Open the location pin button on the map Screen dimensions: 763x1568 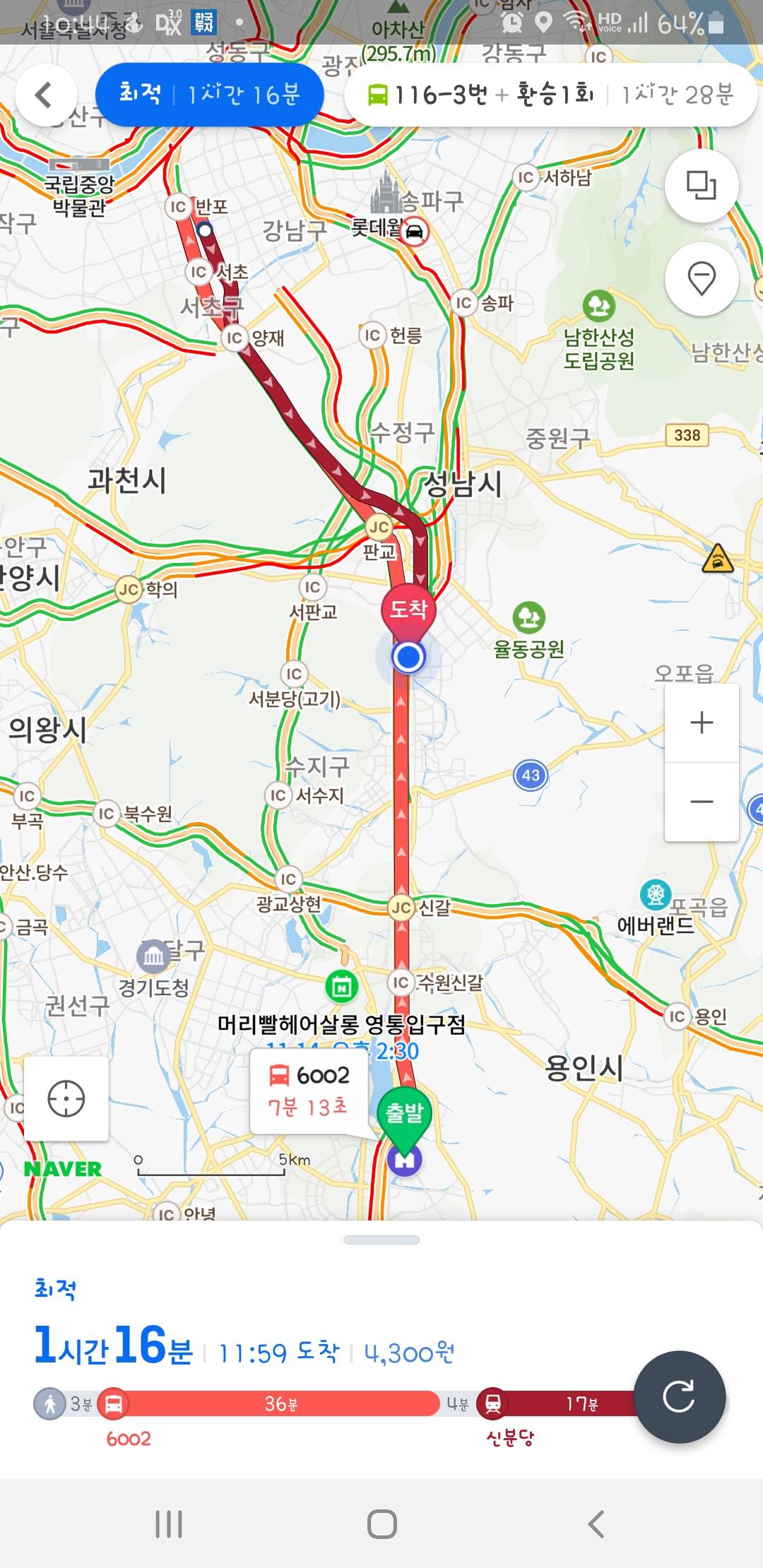click(702, 278)
